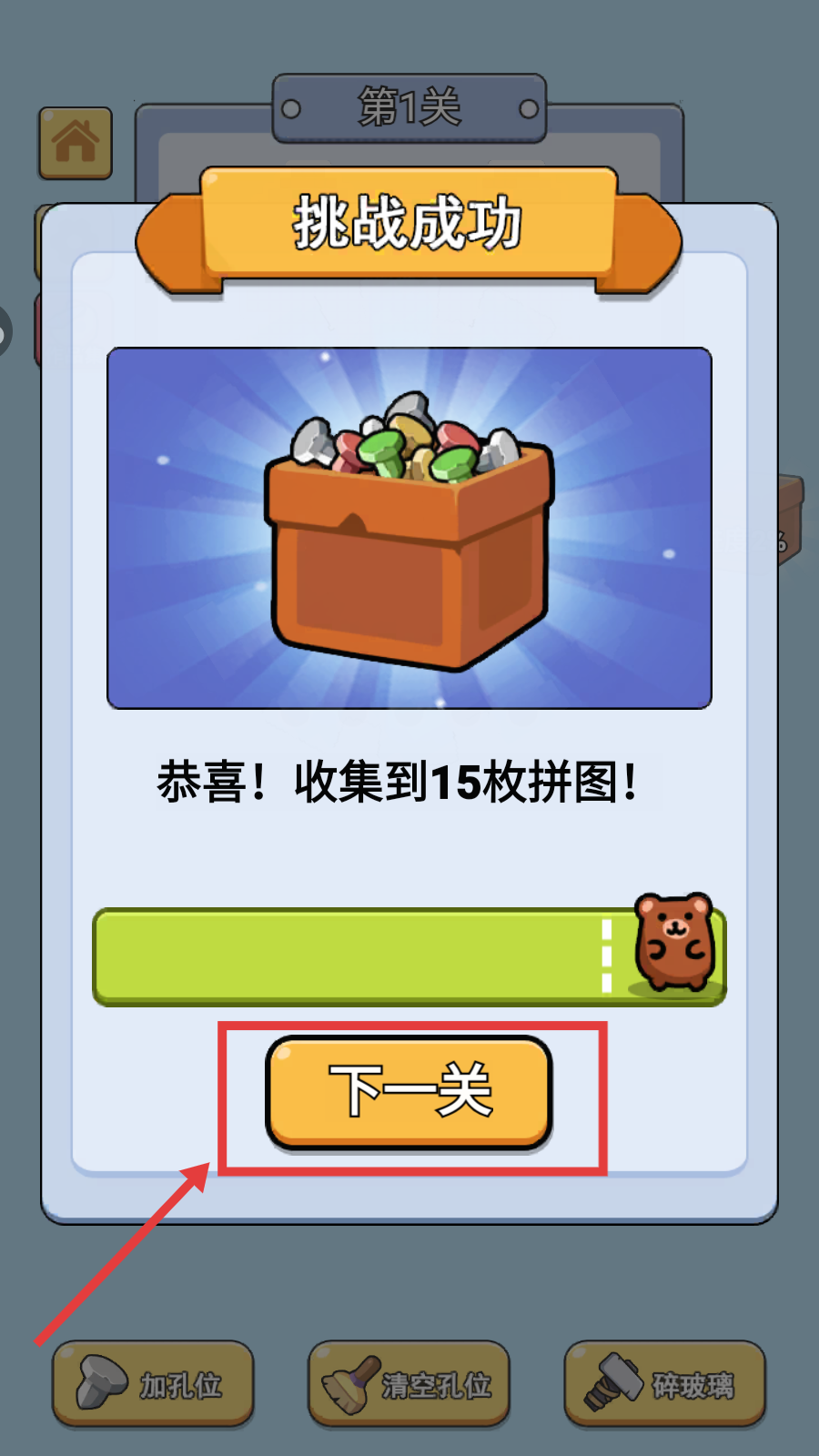Use the 加孔位 tool
The image size is (819, 1456).
(153, 1383)
